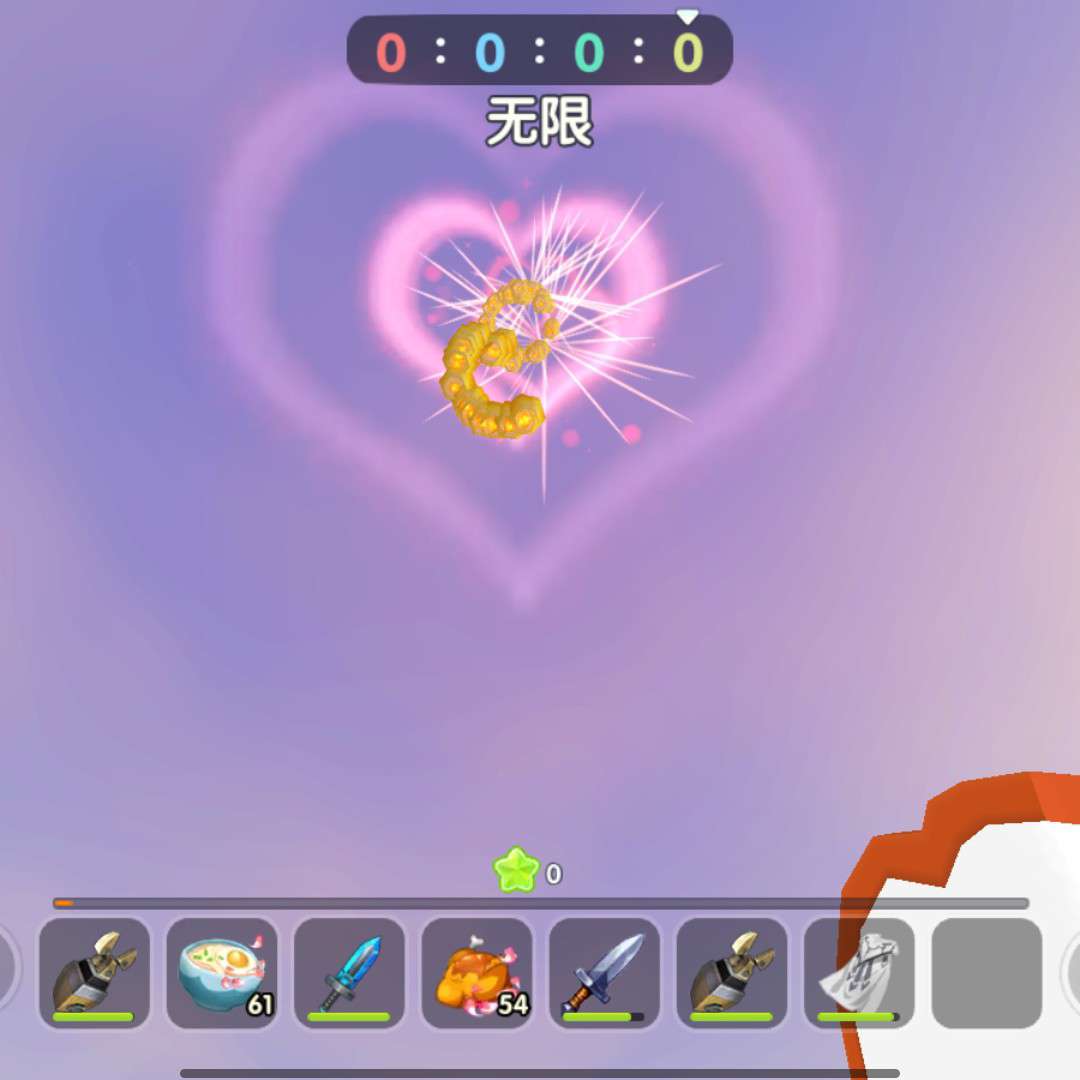Select the roast chicken stack of 54
Viewport: 1080px width, 1080px height.
click(477, 973)
